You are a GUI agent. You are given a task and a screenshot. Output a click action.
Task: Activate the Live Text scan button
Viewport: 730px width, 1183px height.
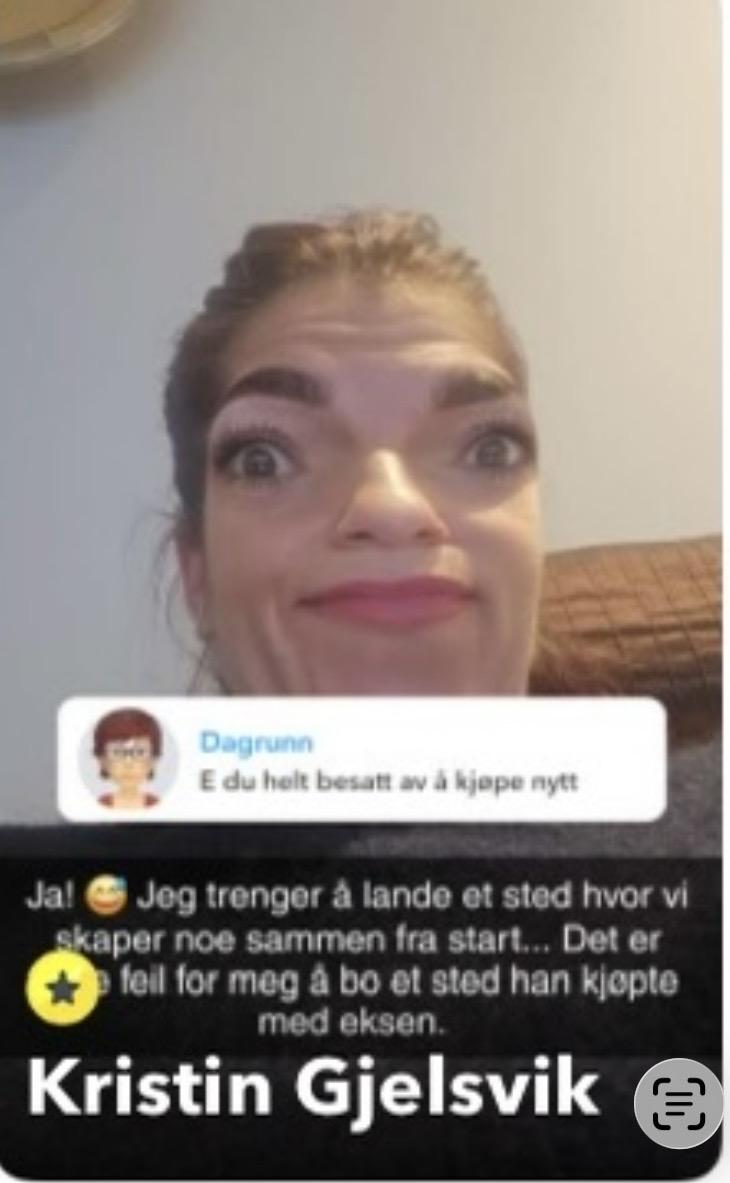(x=678, y=1102)
